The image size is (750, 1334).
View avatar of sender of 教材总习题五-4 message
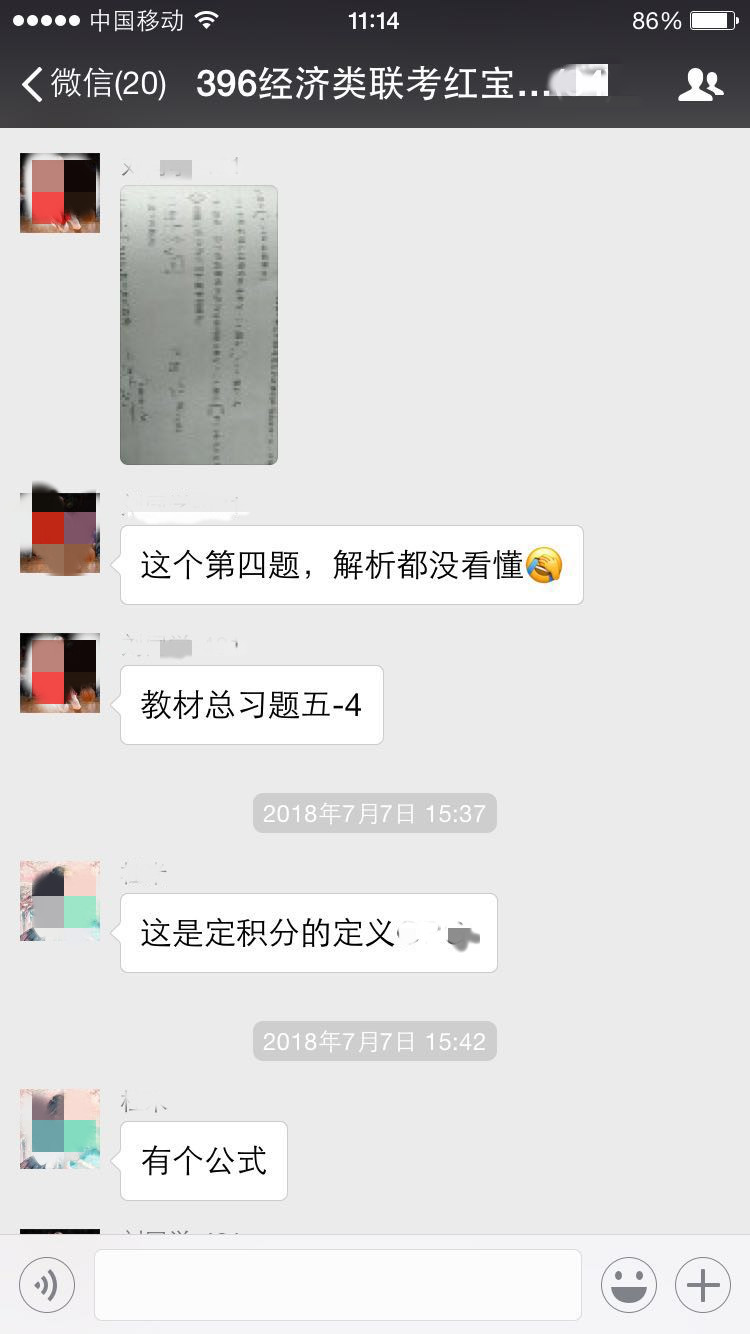[x=60, y=673]
